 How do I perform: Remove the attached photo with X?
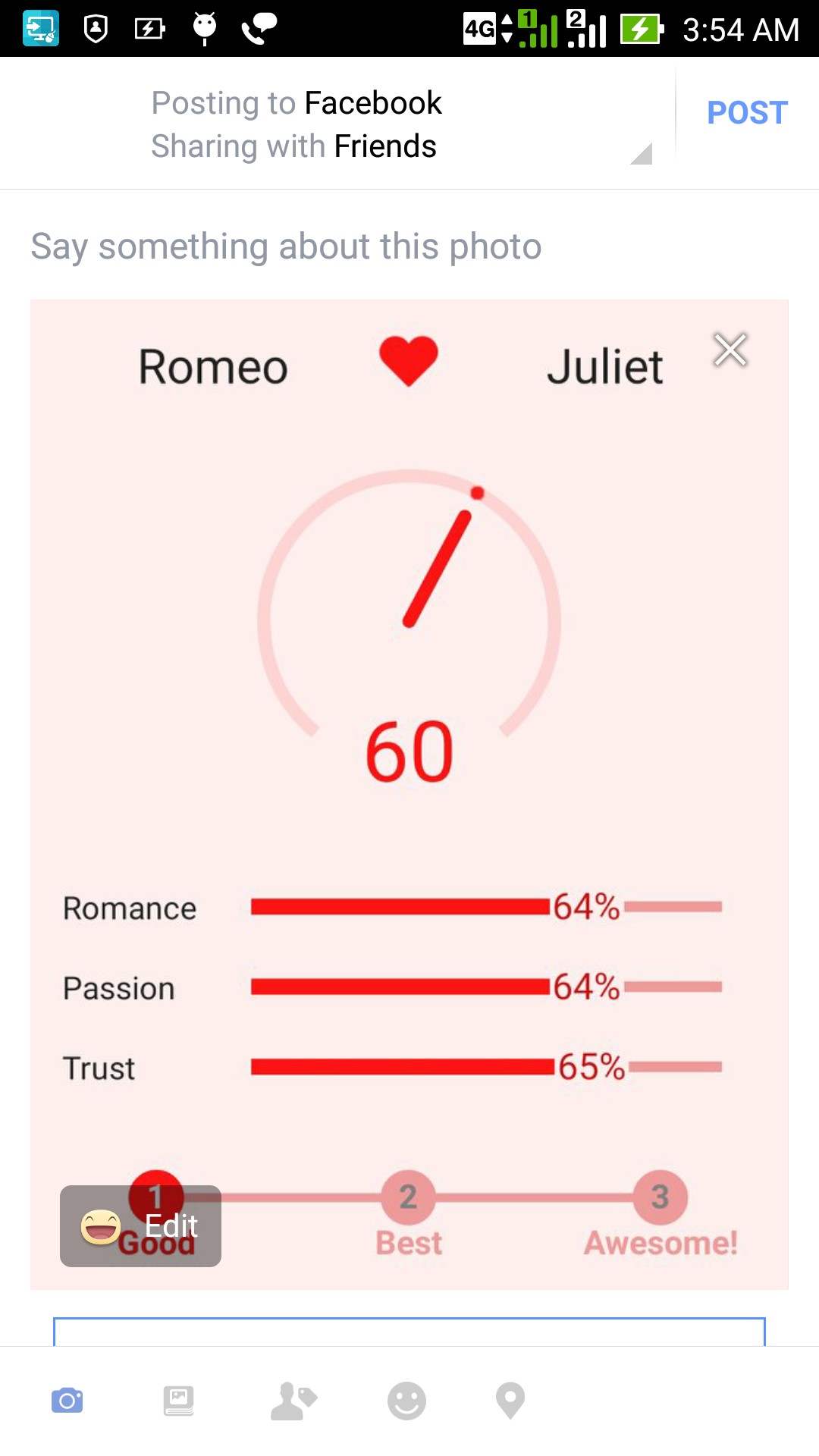click(x=730, y=350)
